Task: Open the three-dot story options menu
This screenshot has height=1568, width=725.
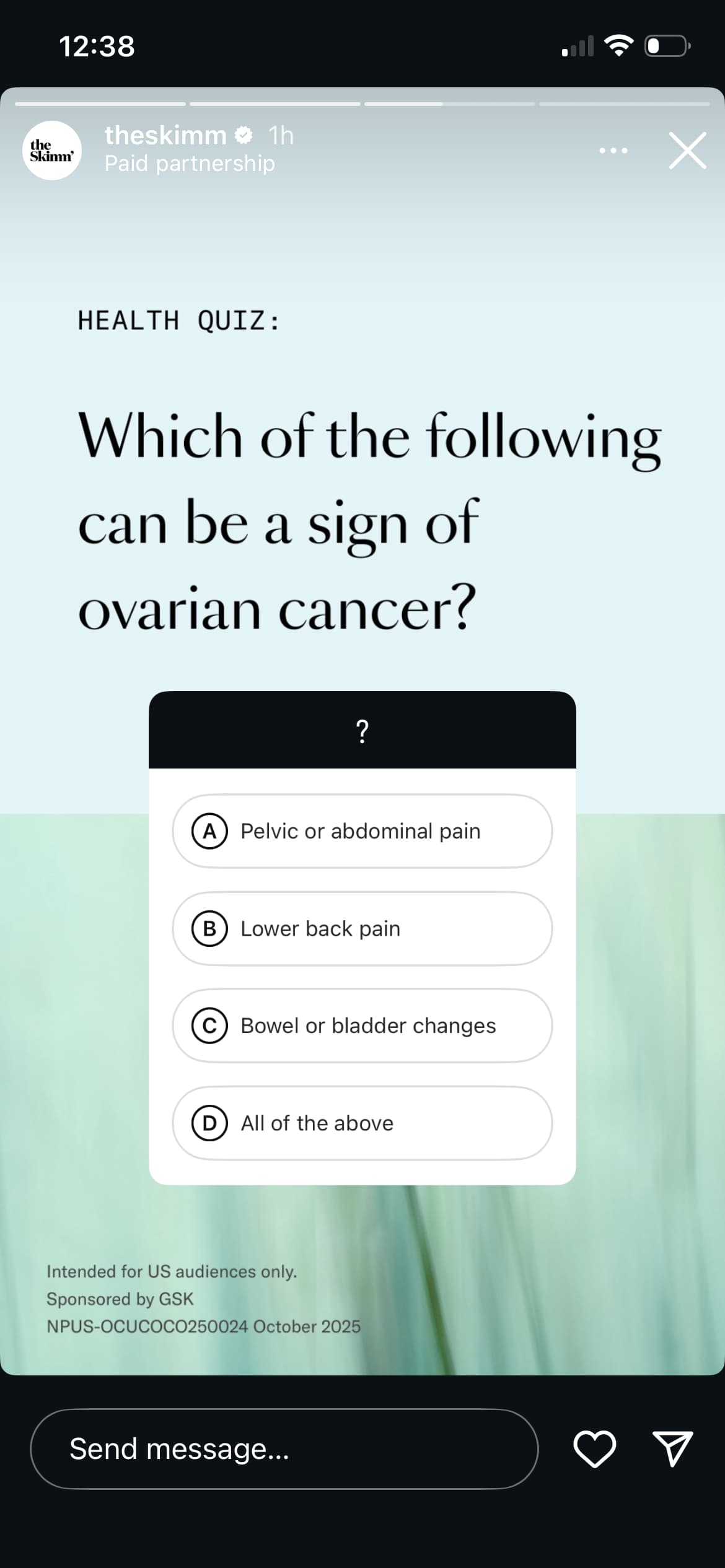Action: click(x=613, y=150)
